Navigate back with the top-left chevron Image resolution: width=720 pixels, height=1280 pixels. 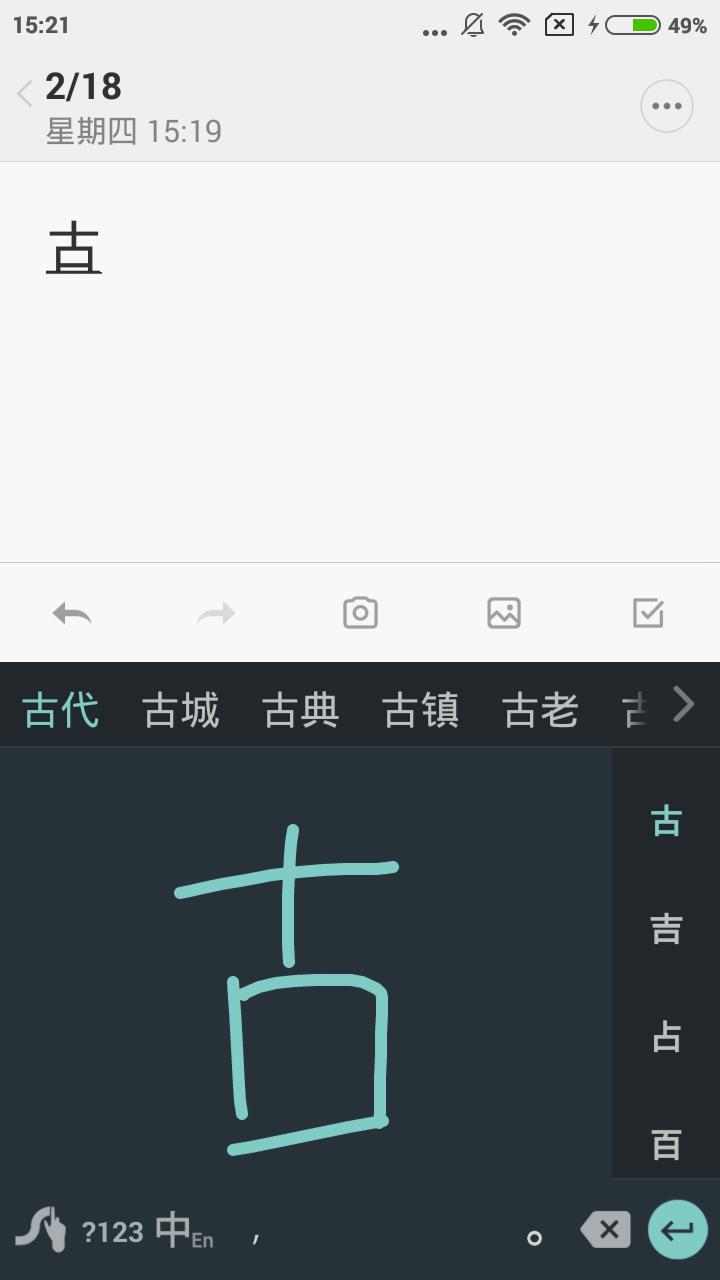pos(22,92)
